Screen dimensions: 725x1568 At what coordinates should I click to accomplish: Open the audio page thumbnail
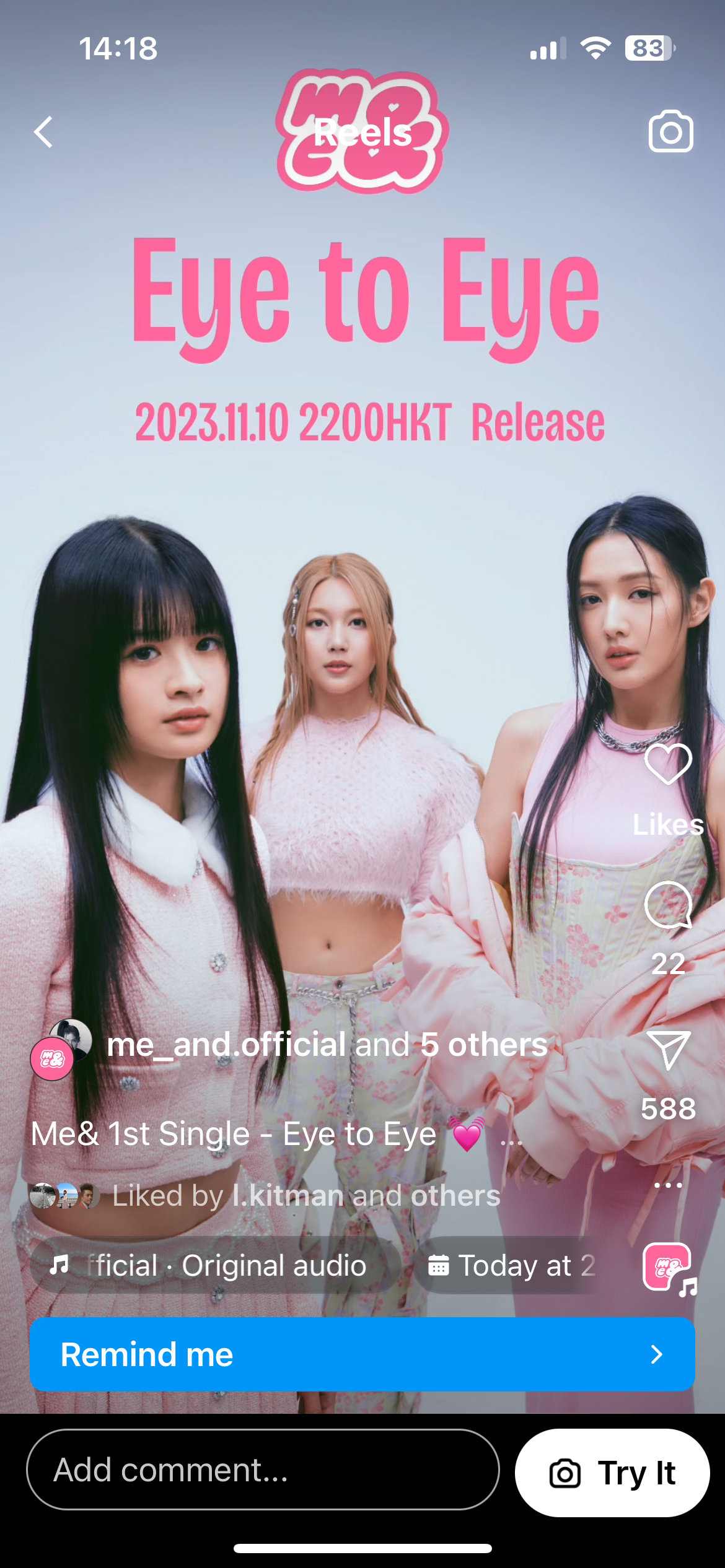point(668,1267)
